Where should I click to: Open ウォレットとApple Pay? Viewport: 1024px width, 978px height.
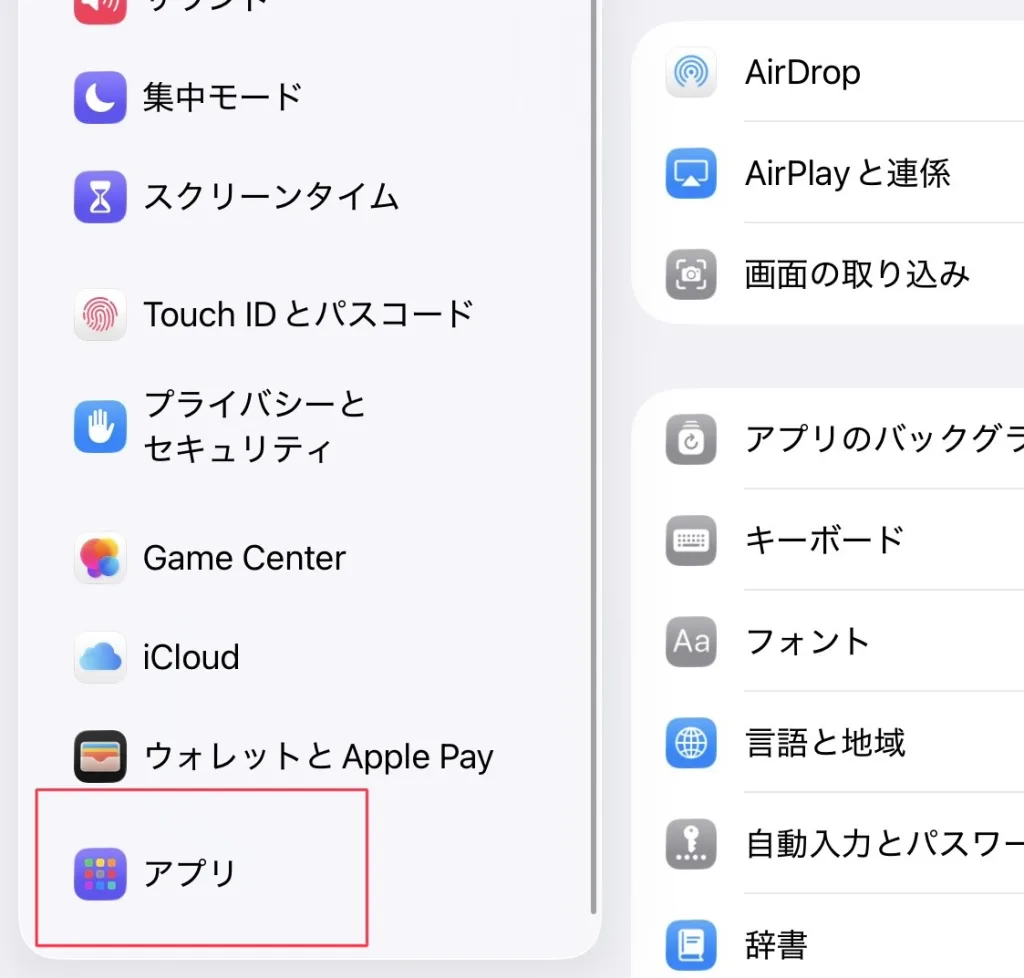(318, 757)
